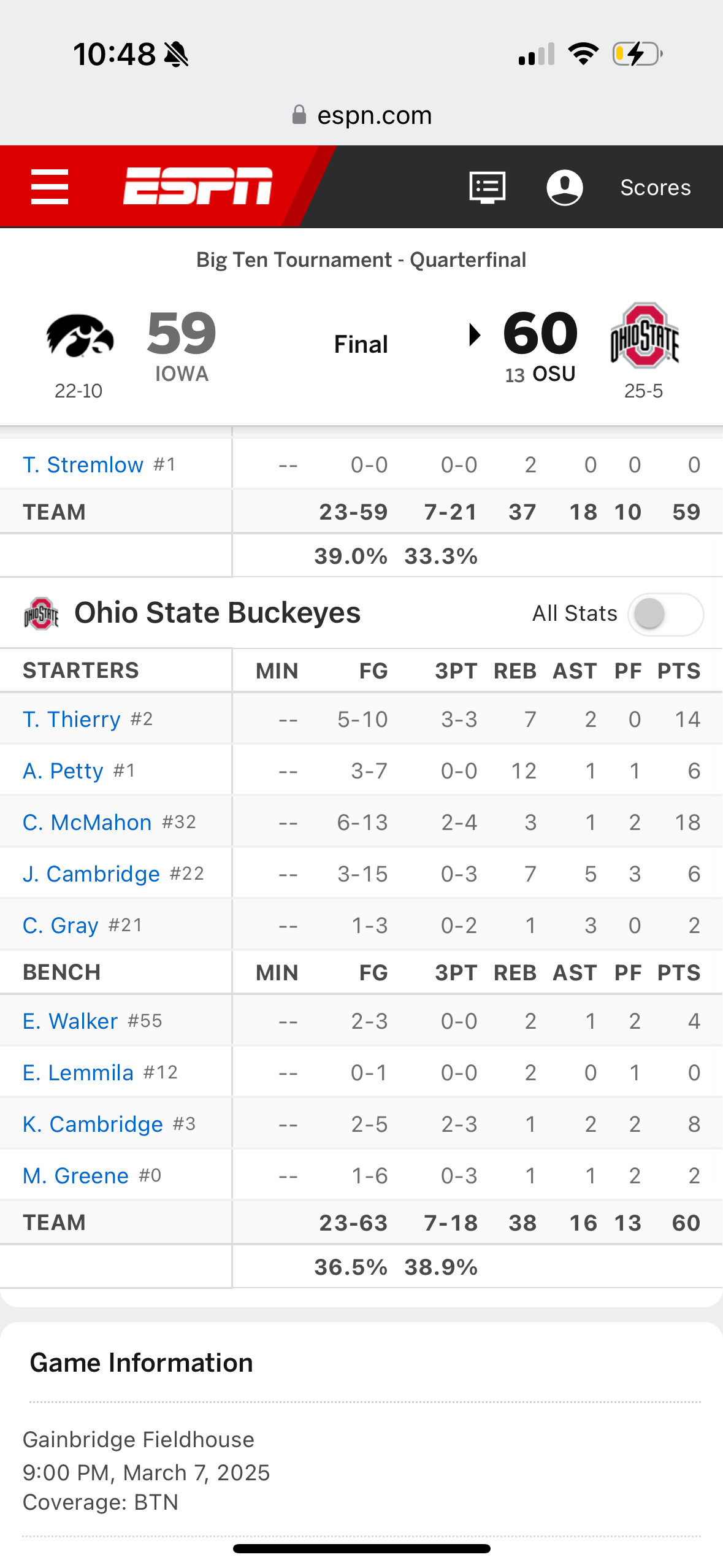723x1568 pixels.
Task: Open the Watch/TV listings icon
Action: tap(486, 187)
